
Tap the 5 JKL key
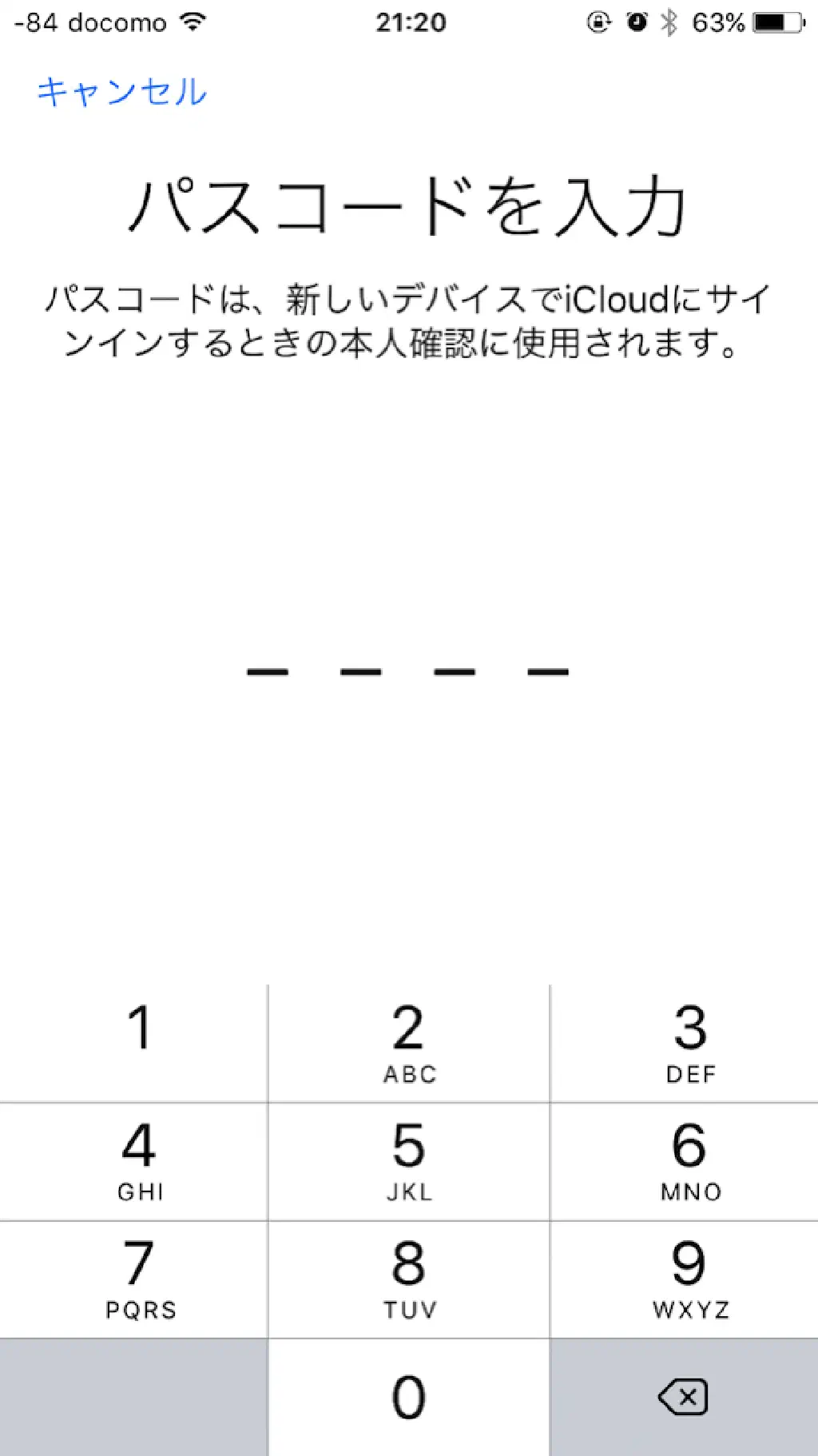click(x=409, y=1161)
